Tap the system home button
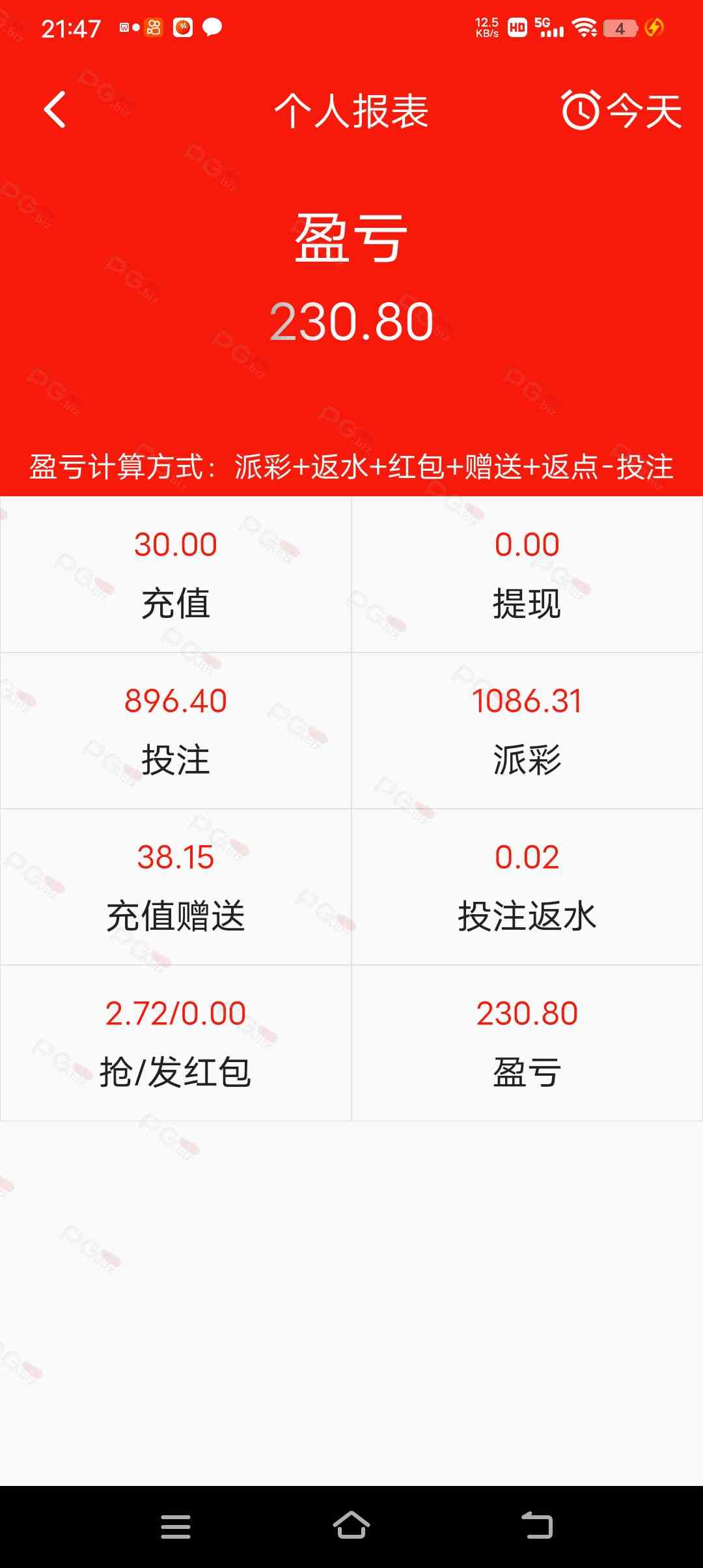Image resolution: width=703 pixels, height=1568 pixels. point(351,1526)
